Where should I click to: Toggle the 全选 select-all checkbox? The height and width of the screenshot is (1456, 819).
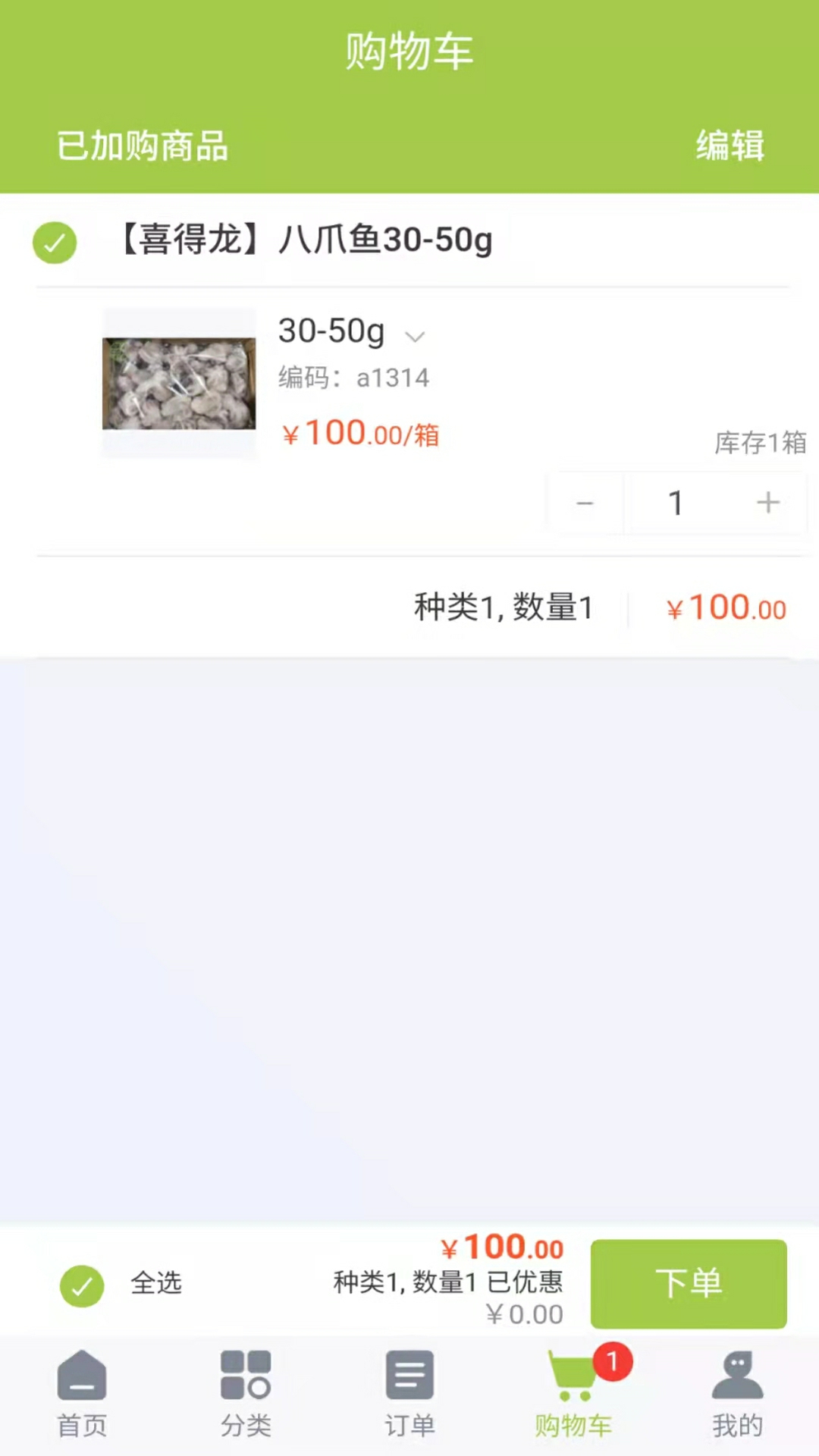pos(82,1285)
